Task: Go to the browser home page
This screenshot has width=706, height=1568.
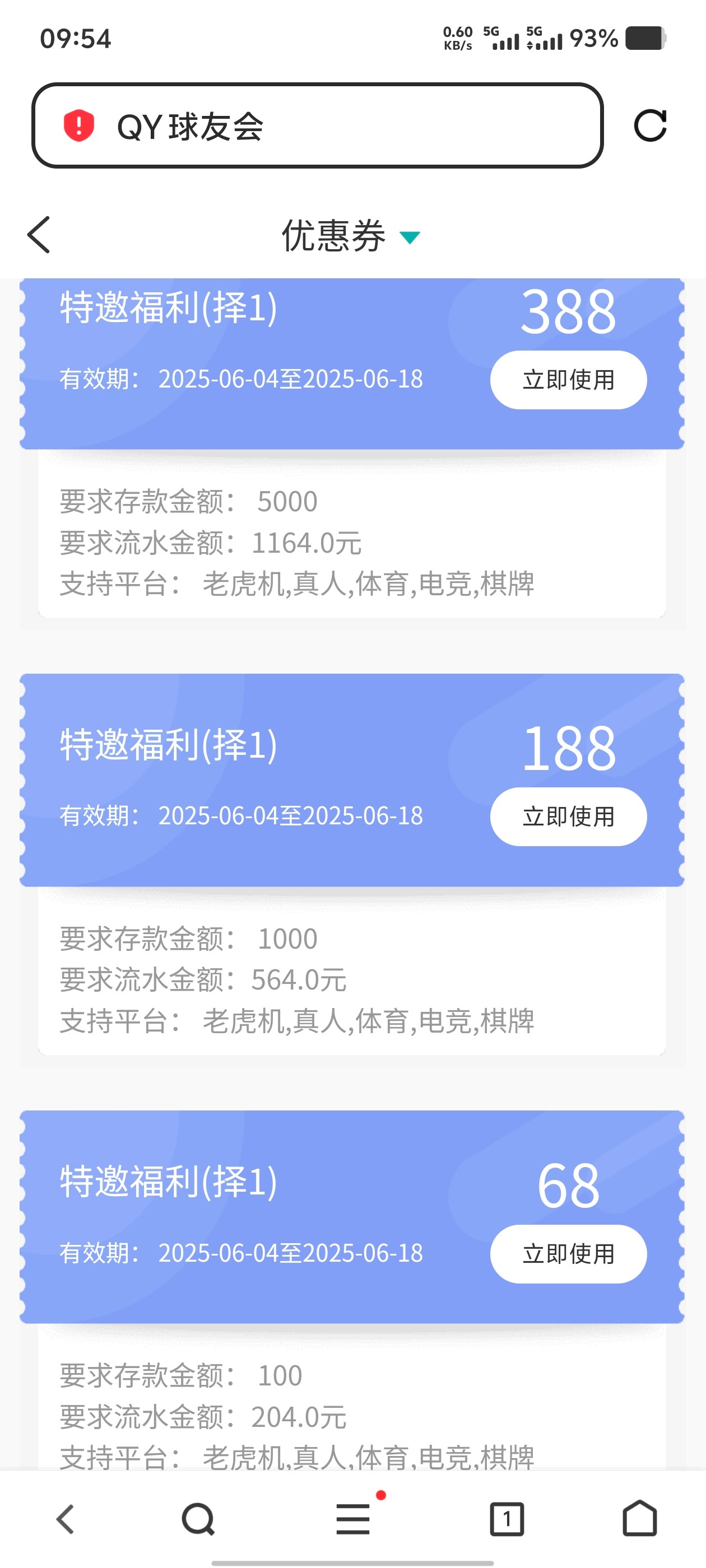Action: point(640,1519)
